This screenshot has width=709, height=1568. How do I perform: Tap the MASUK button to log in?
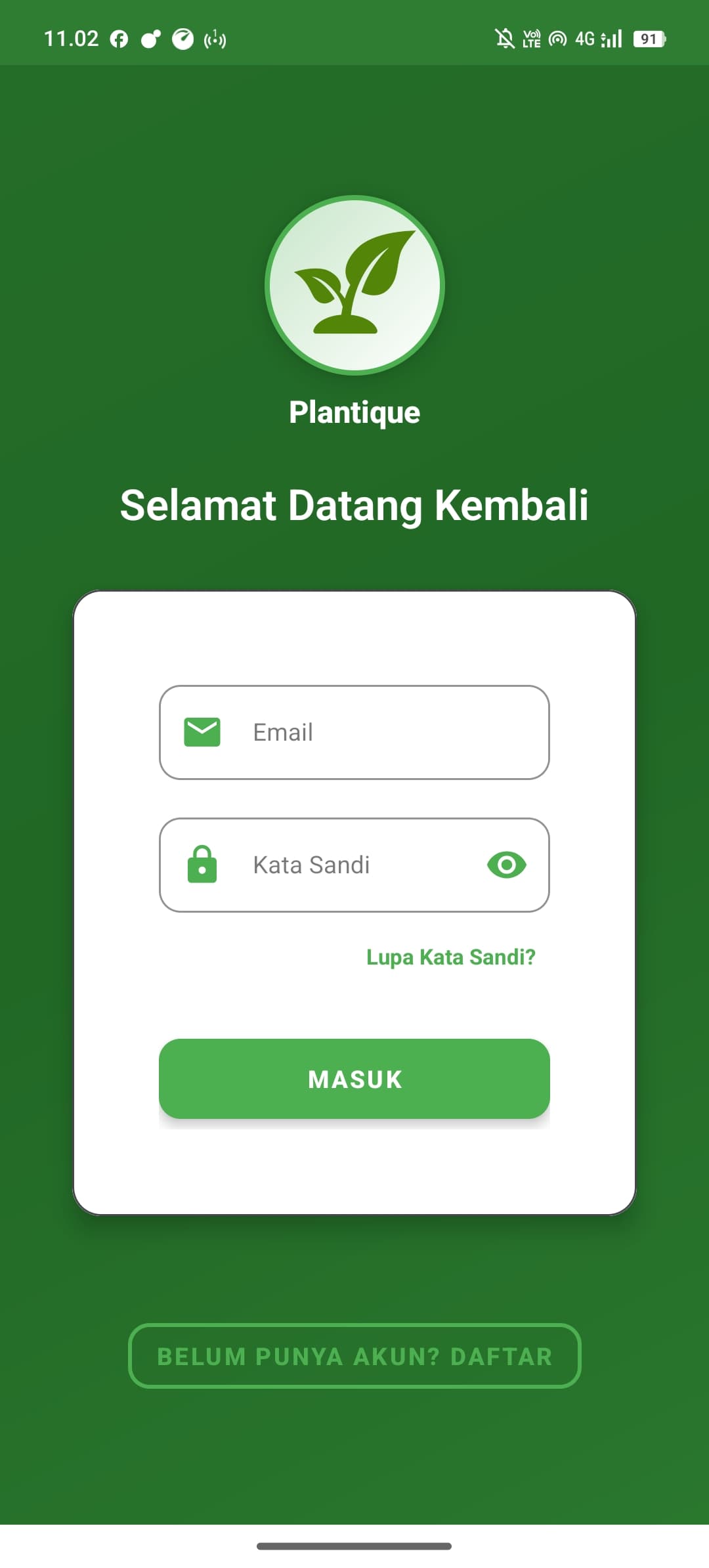tap(354, 1079)
